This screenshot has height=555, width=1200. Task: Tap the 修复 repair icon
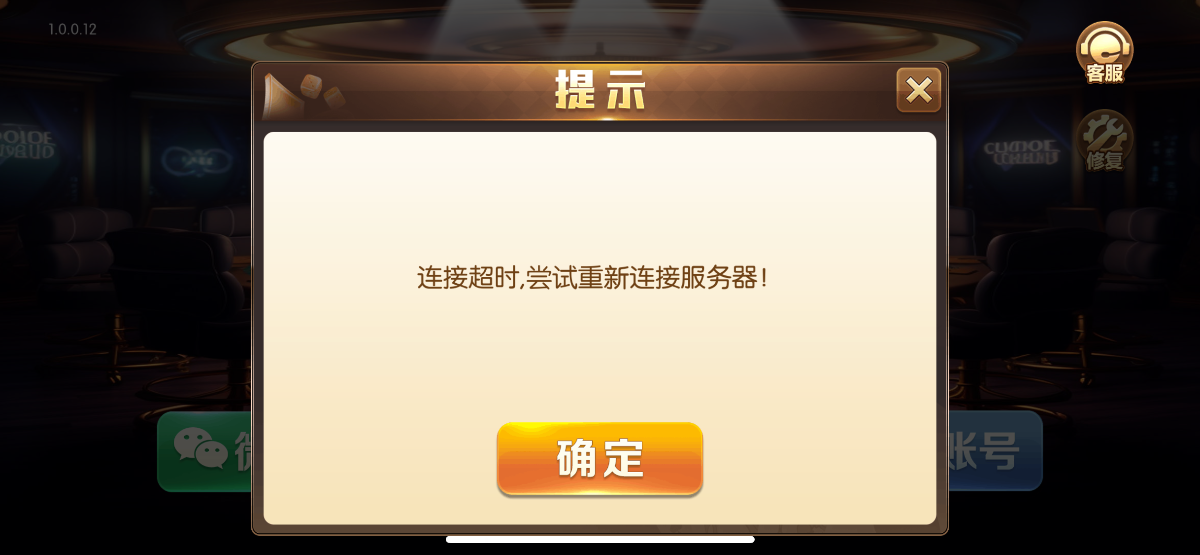(x=1104, y=139)
